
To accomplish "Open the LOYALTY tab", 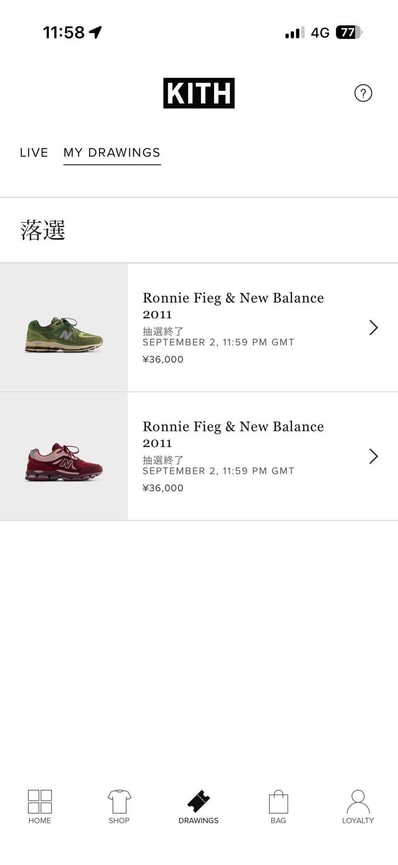I will pos(358,807).
